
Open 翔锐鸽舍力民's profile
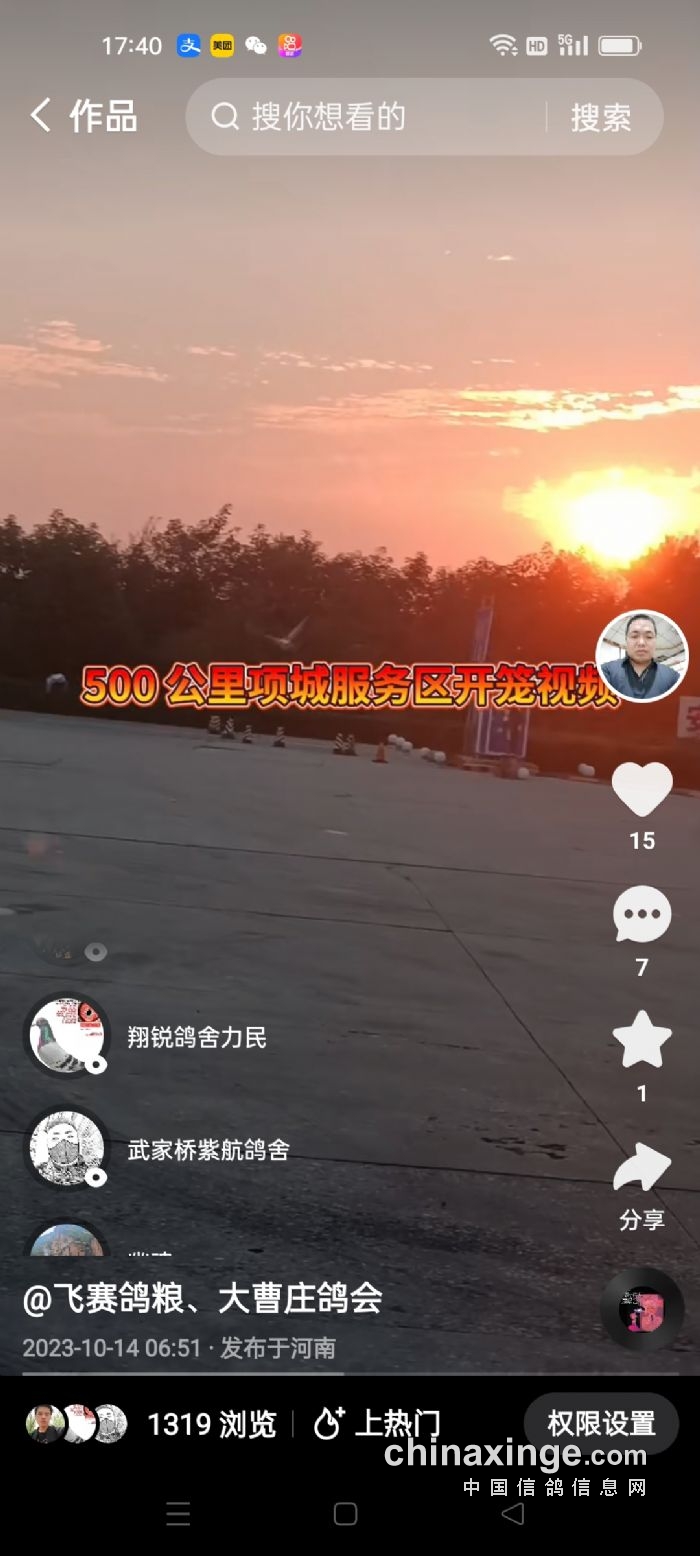click(x=197, y=1037)
